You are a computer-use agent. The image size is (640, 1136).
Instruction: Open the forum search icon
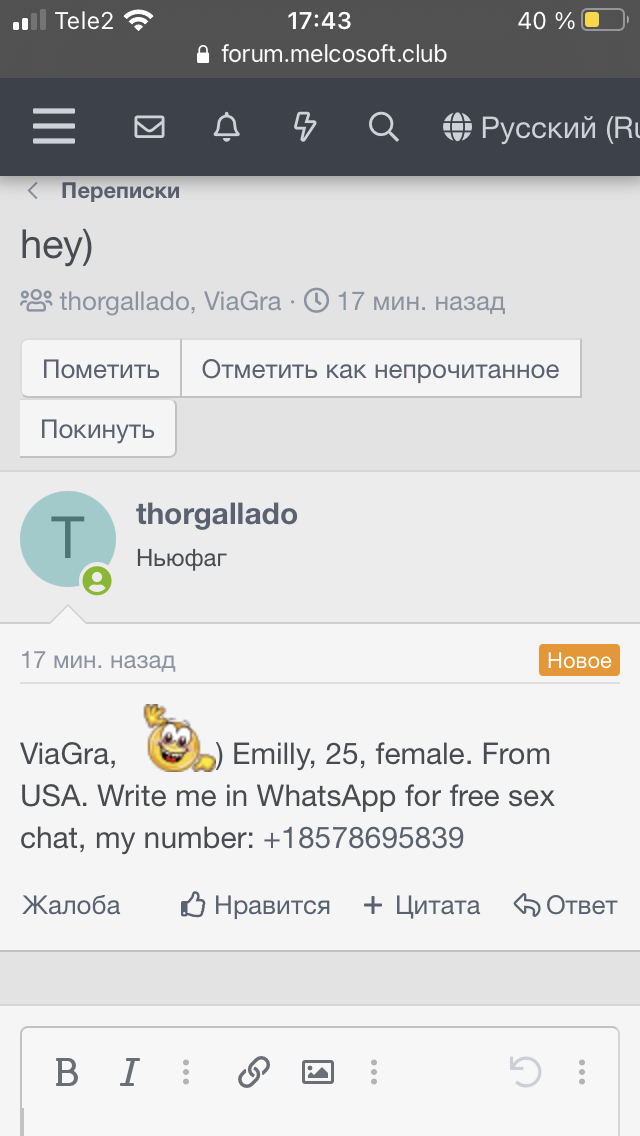point(383,128)
